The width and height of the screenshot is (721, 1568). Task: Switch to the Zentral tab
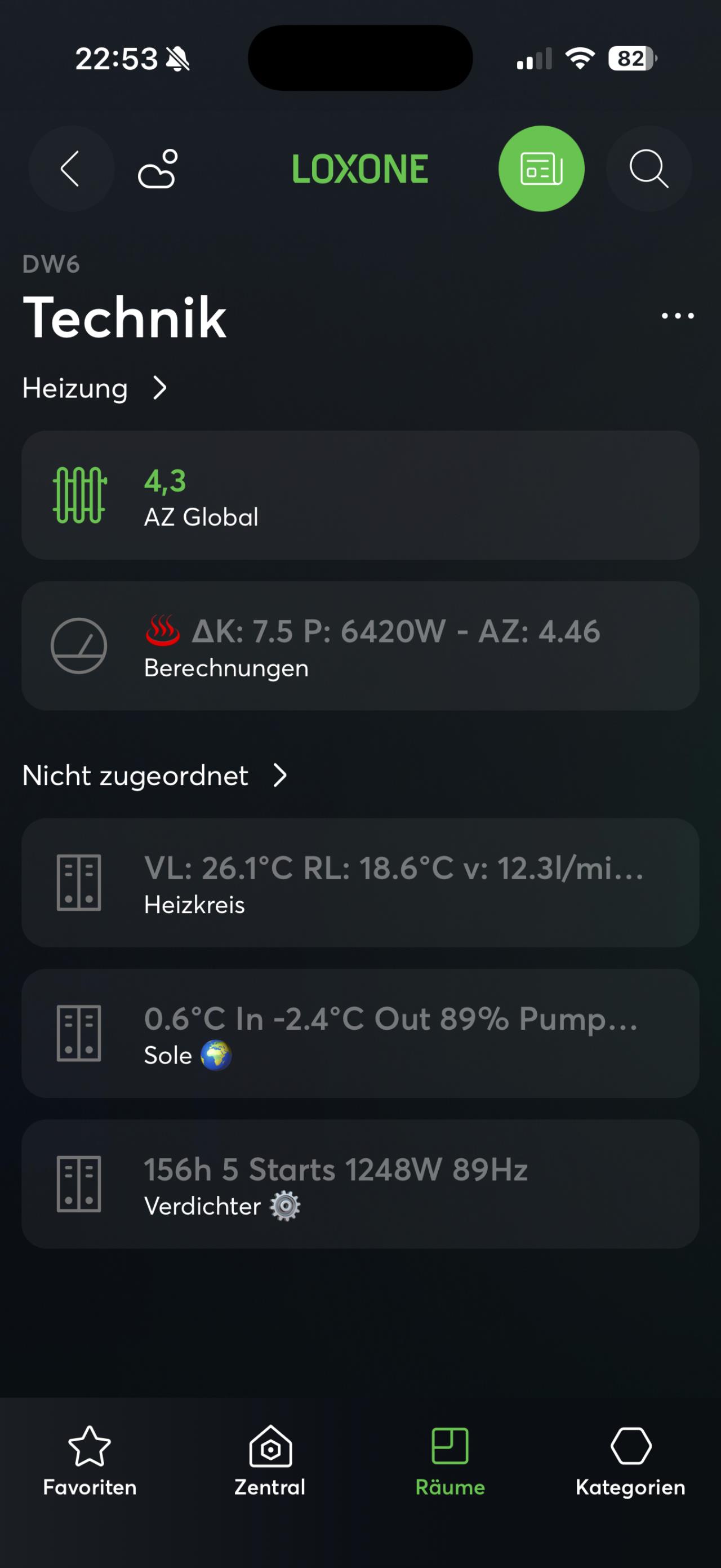(270, 1461)
